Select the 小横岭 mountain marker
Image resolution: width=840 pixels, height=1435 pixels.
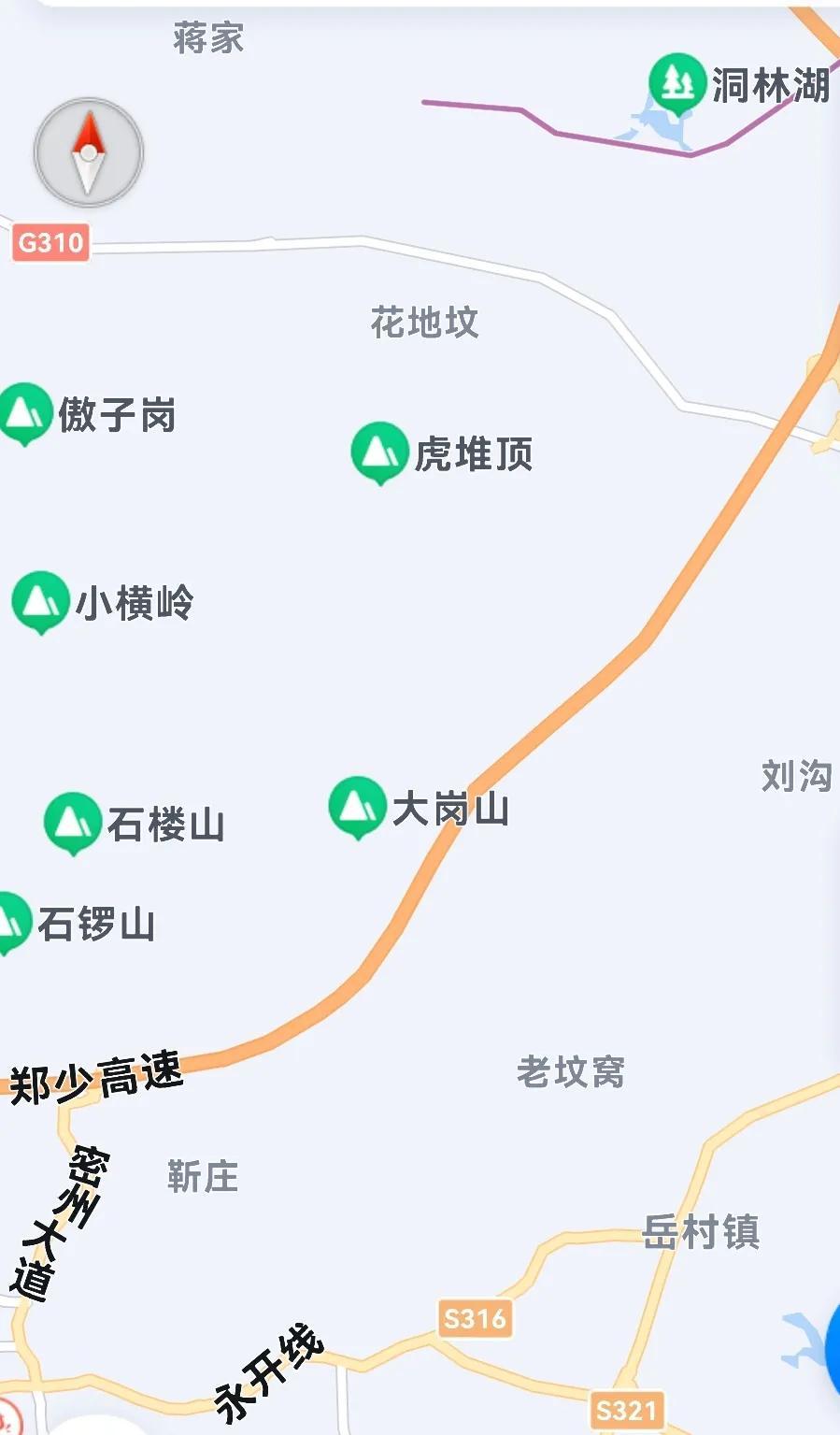click(x=40, y=602)
